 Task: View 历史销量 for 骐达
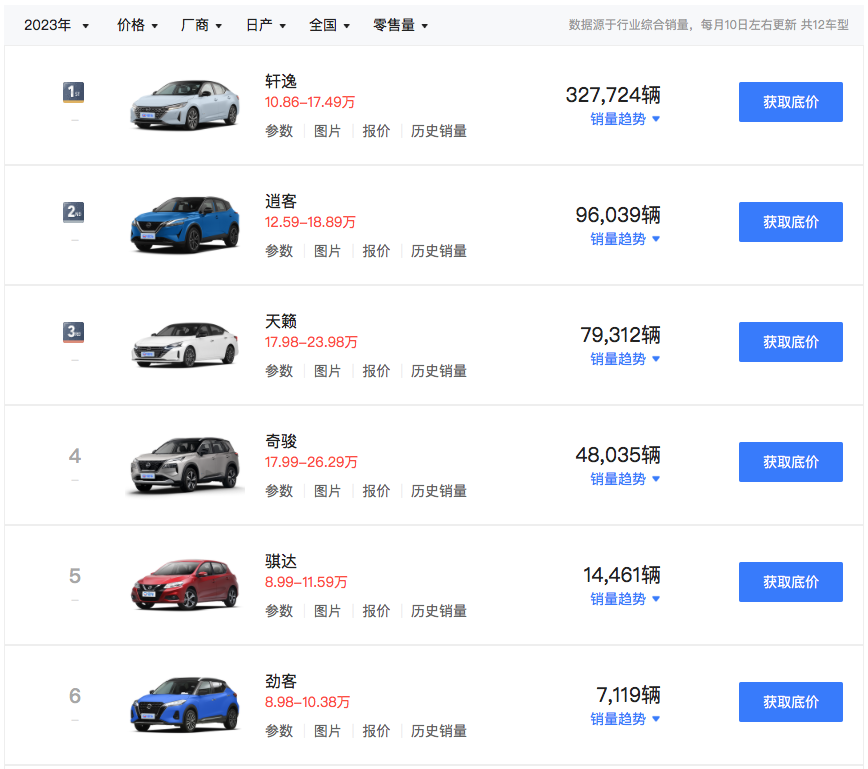point(438,611)
